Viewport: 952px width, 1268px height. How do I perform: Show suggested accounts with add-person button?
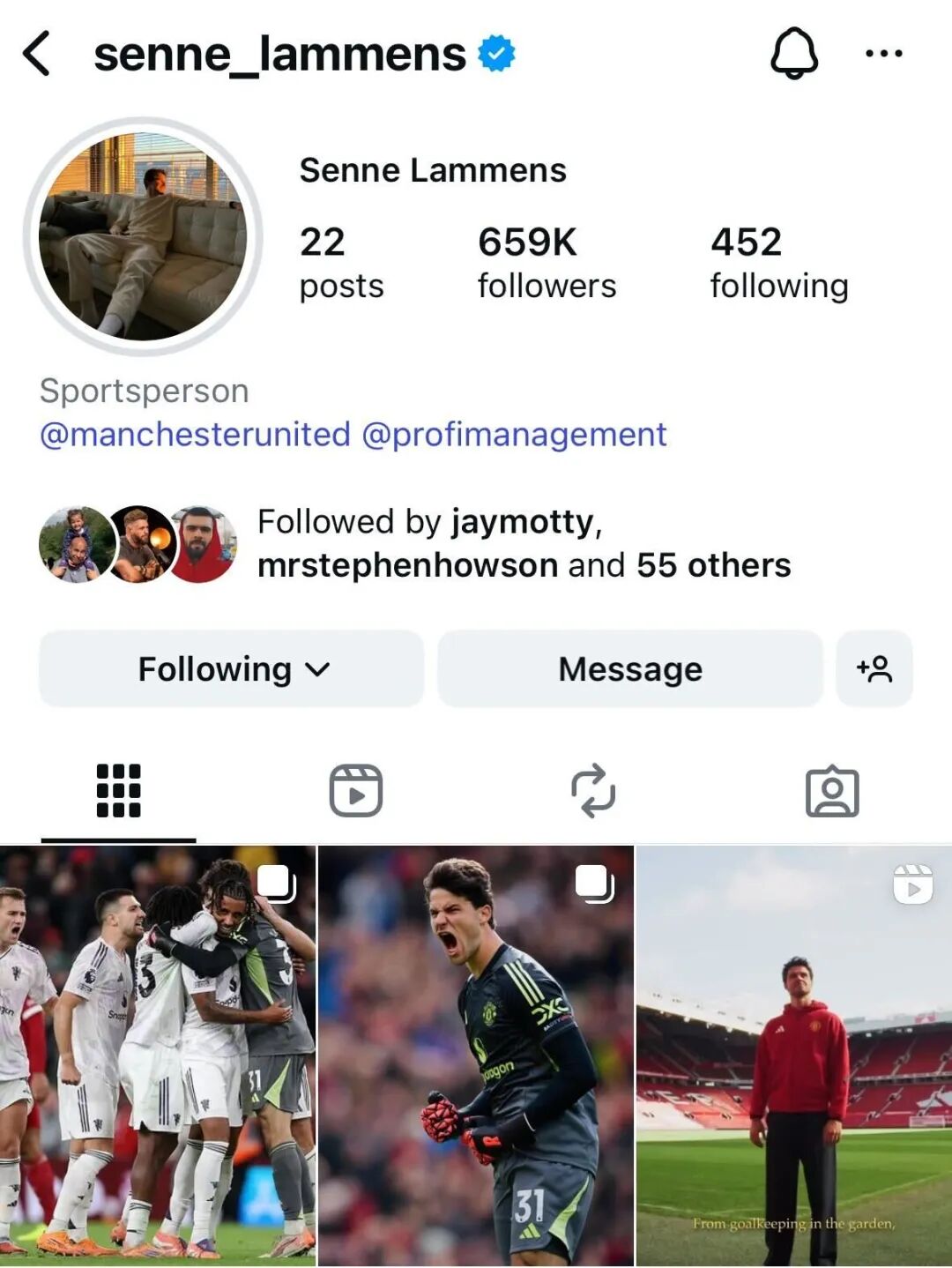(874, 669)
